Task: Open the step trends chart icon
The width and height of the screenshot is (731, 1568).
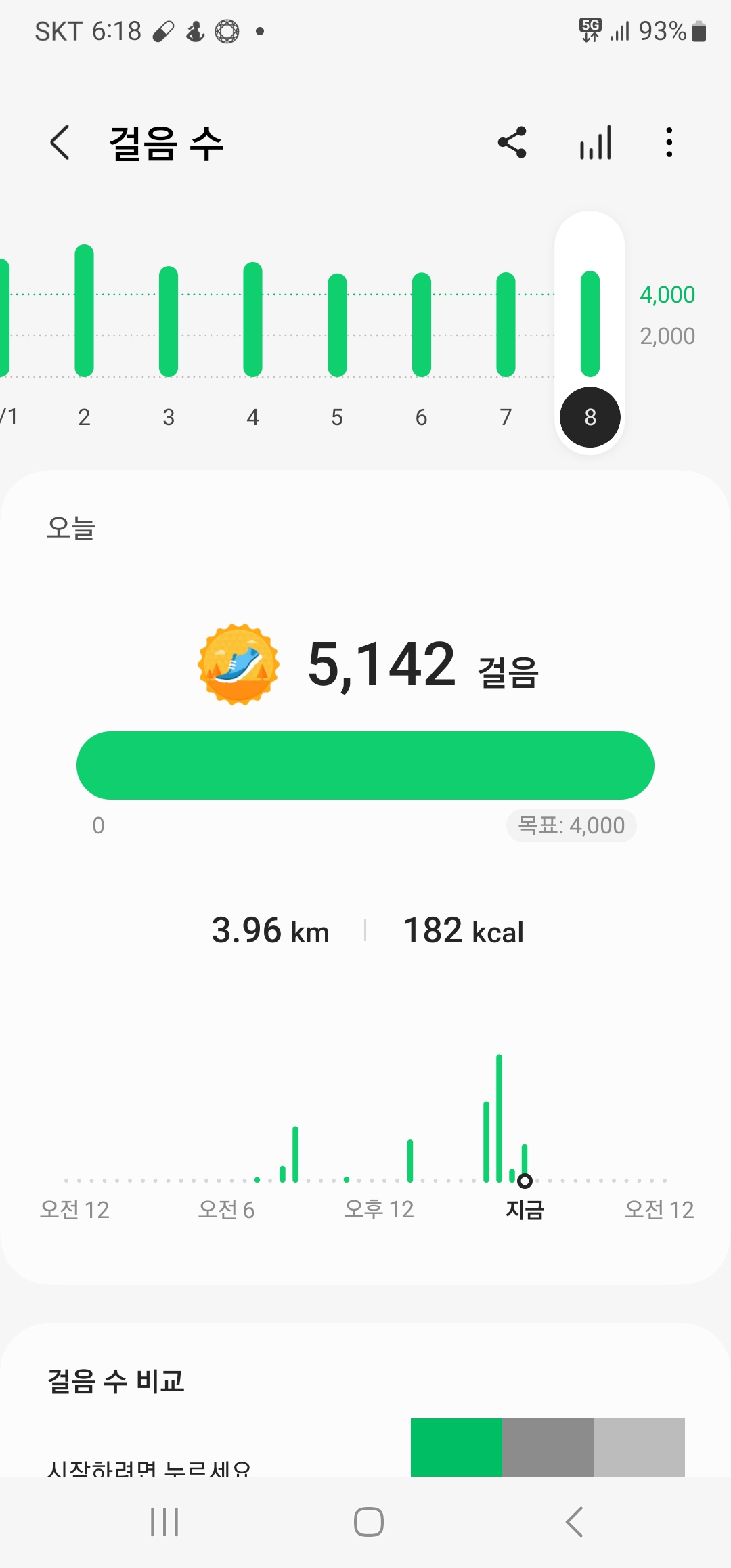Action: pos(596,143)
